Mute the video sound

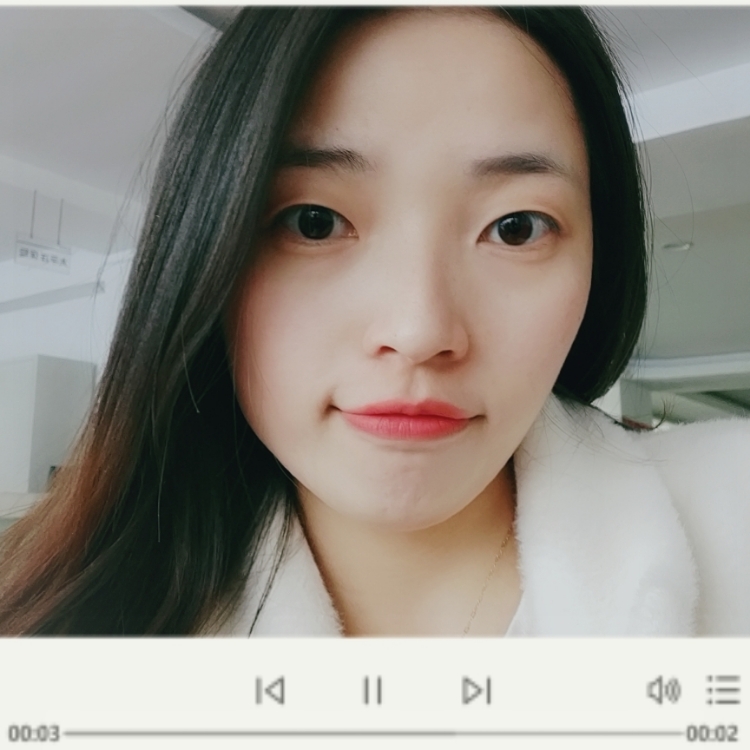tap(663, 690)
